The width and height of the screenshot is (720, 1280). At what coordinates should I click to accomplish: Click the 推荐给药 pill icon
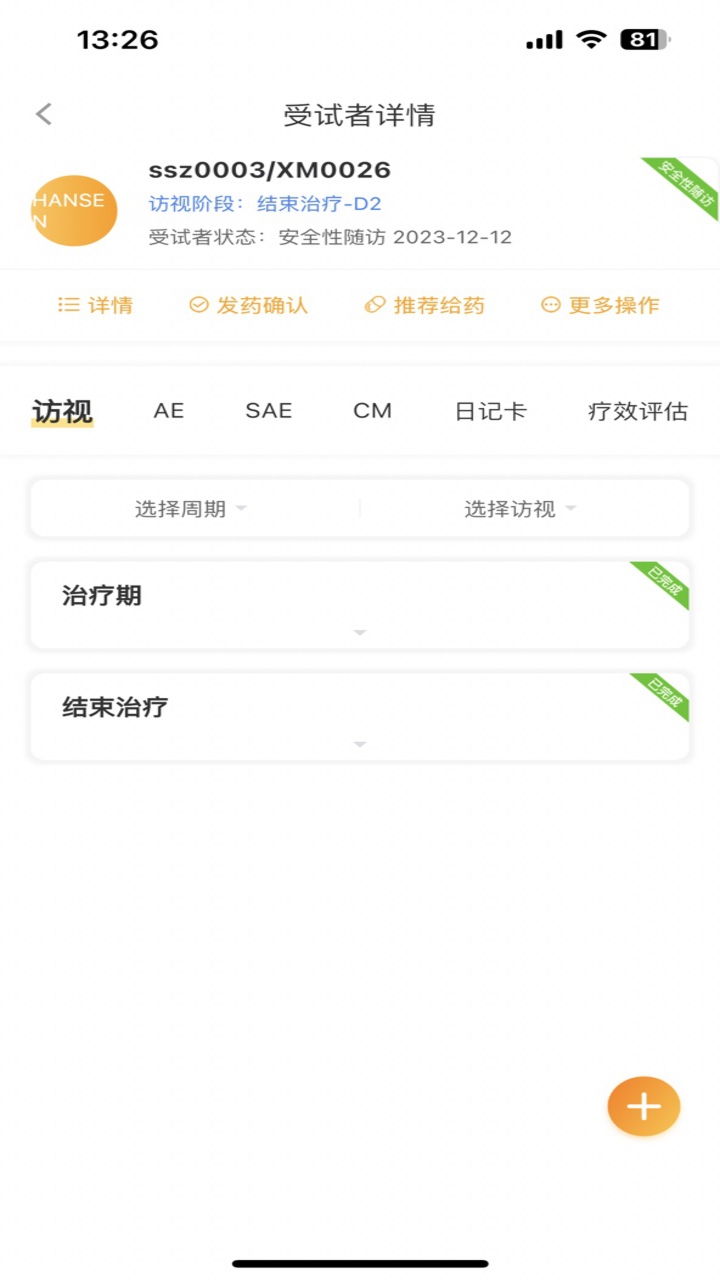(x=374, y=306)
